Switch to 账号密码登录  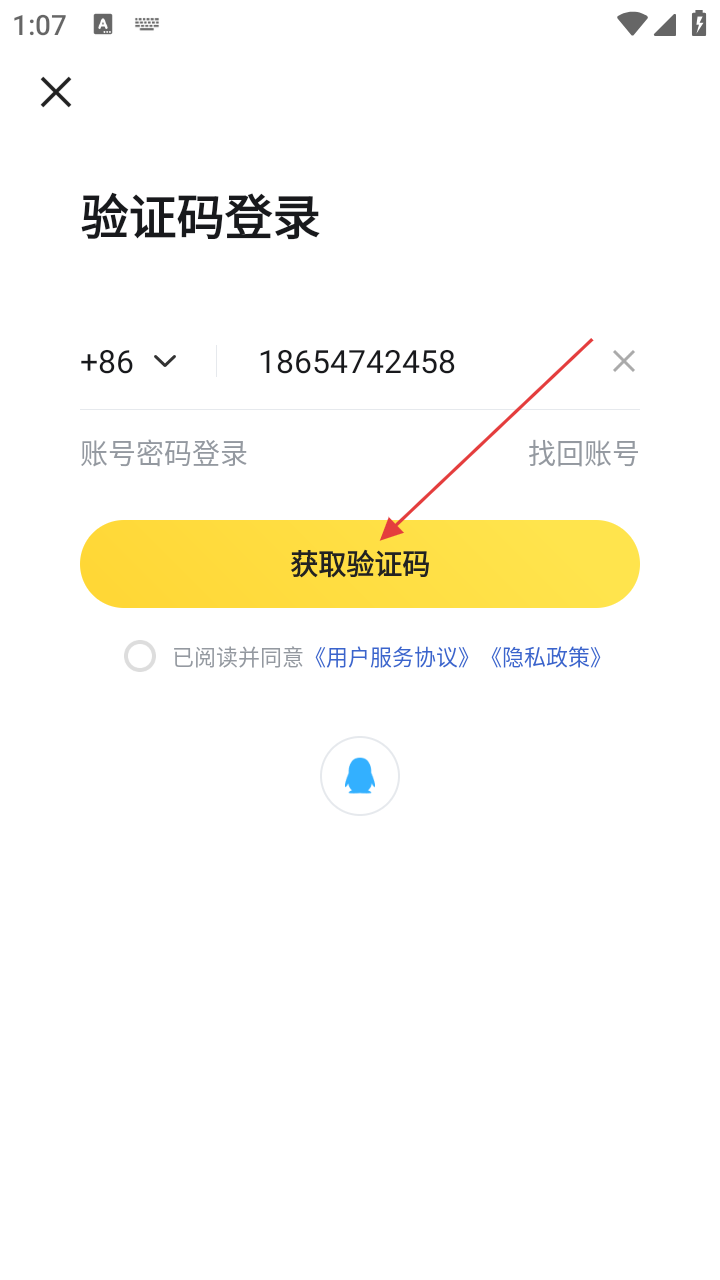(164, 454)
